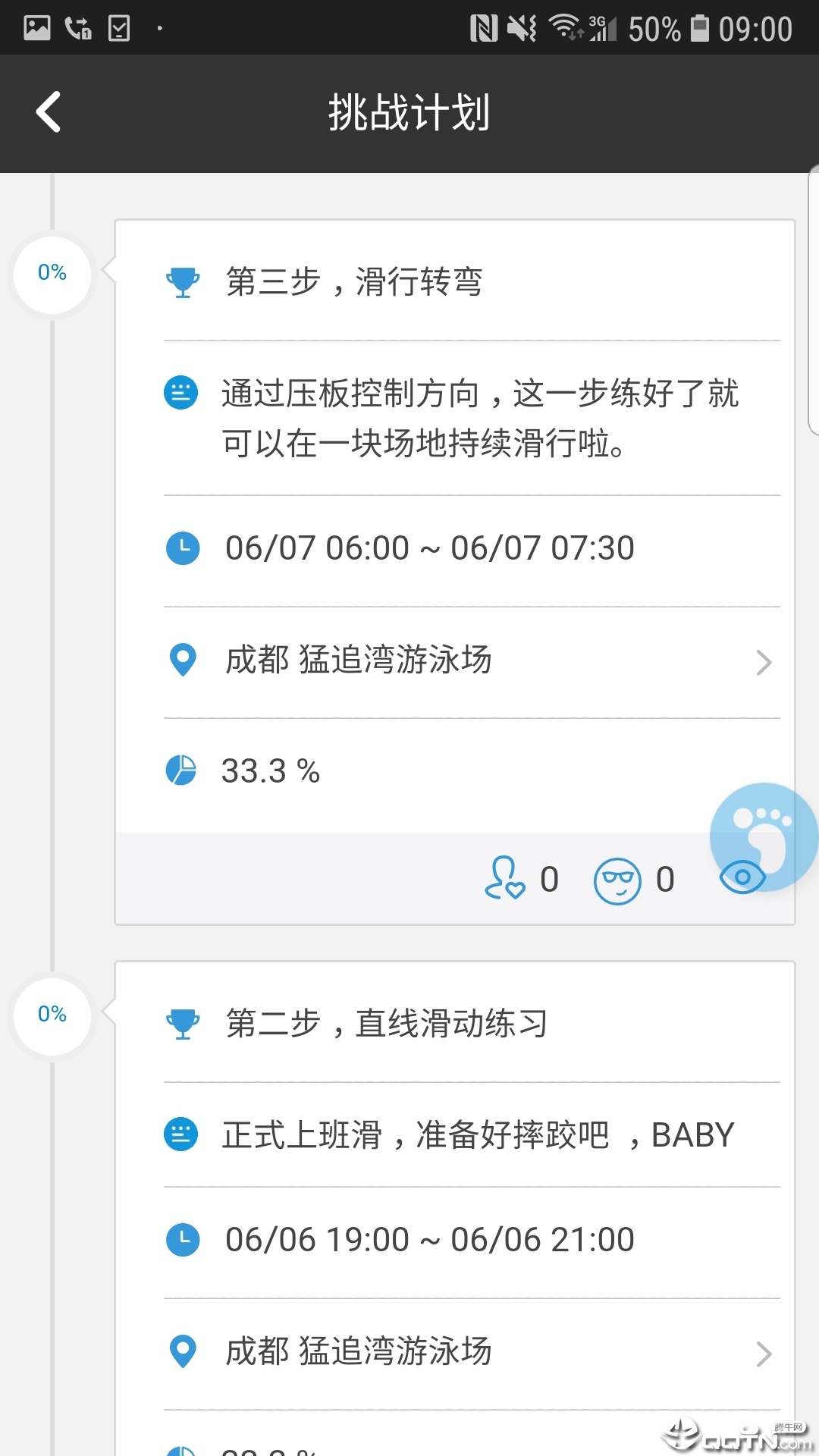Image resolution: width=819 pixels, height=1456 pixels.
Task: Go back from the 挑战计划 page
Action: coord(49,112)
